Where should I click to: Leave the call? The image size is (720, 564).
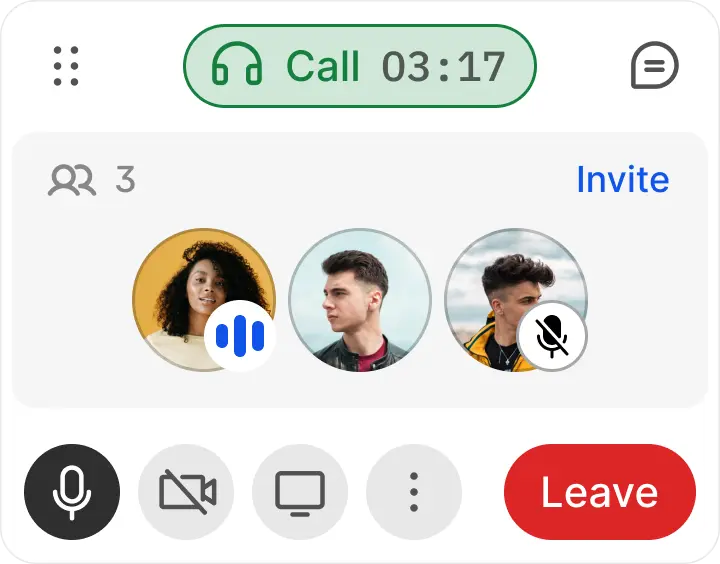coord(599,492)
